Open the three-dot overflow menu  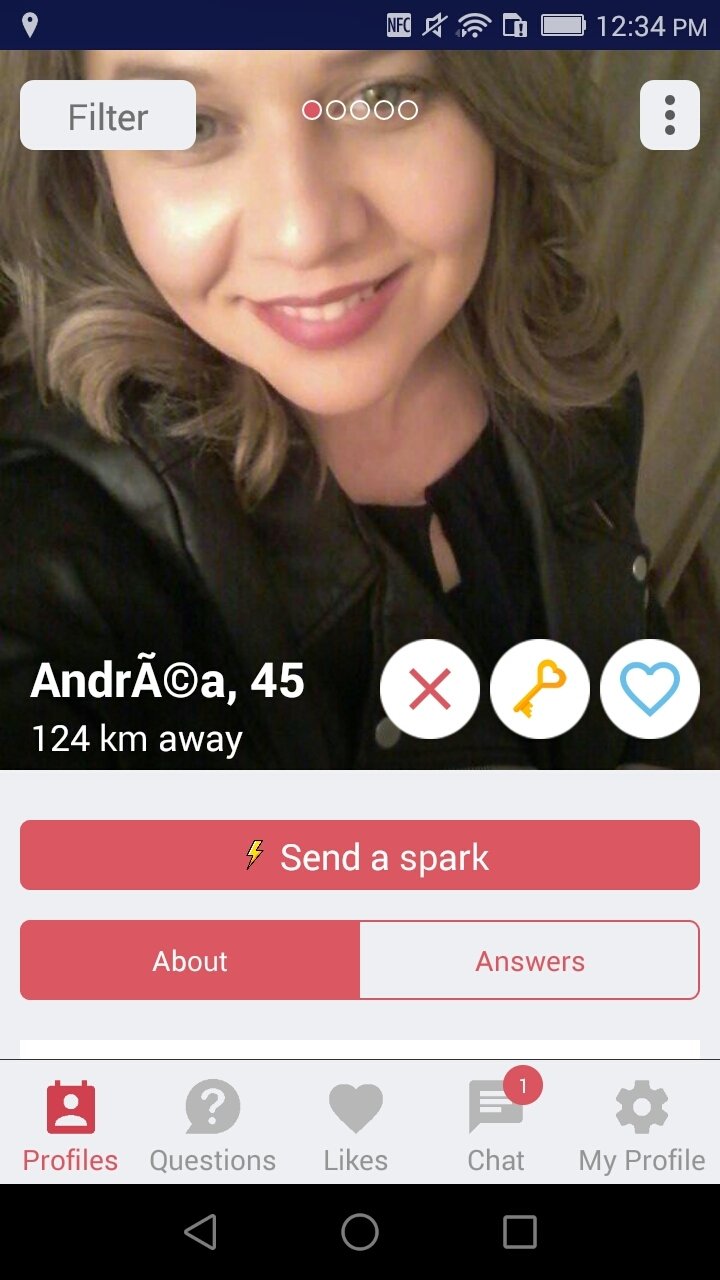[669, 115]
